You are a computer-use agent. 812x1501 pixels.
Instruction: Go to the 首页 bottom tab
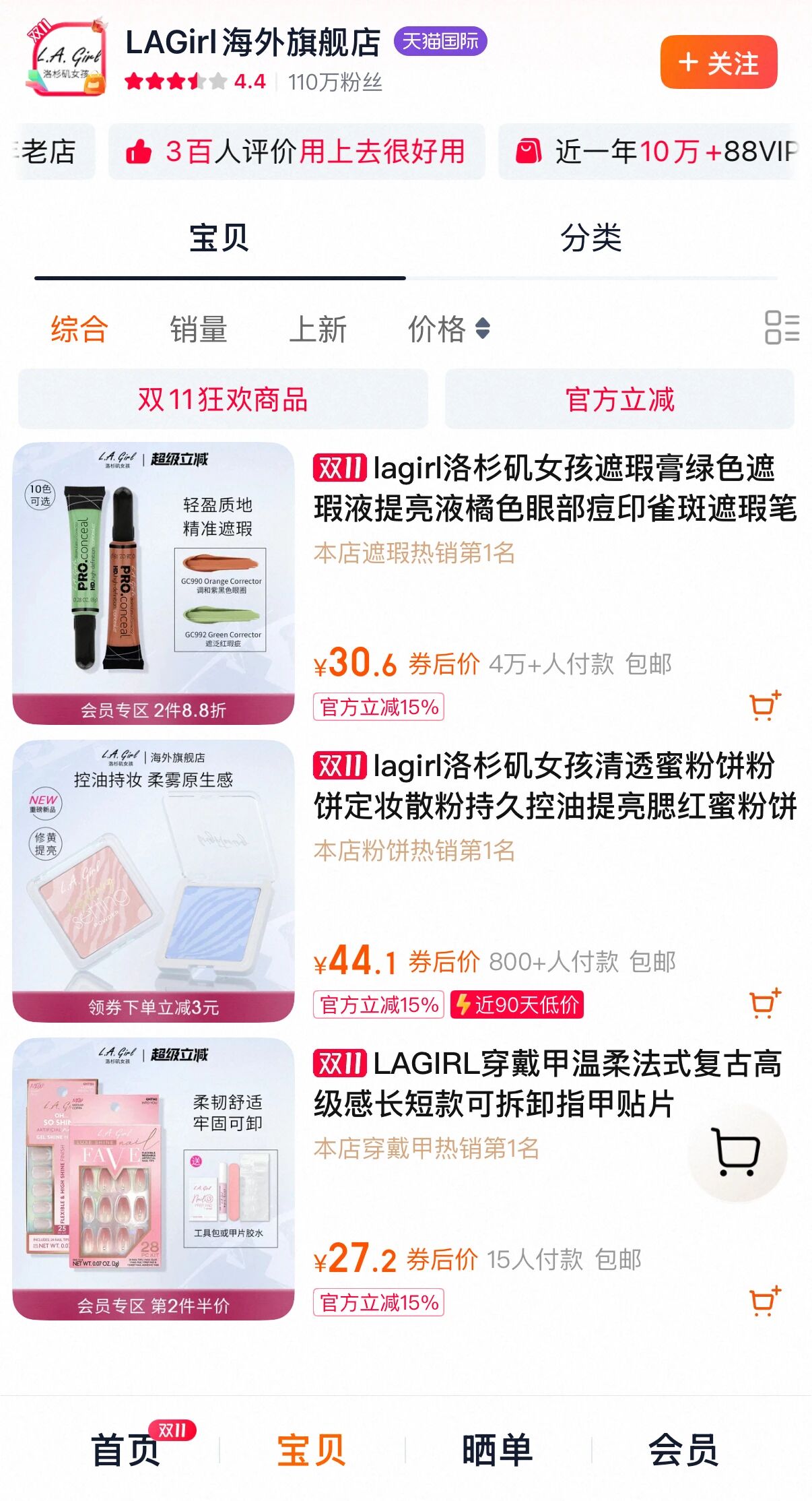(127, 1449)
